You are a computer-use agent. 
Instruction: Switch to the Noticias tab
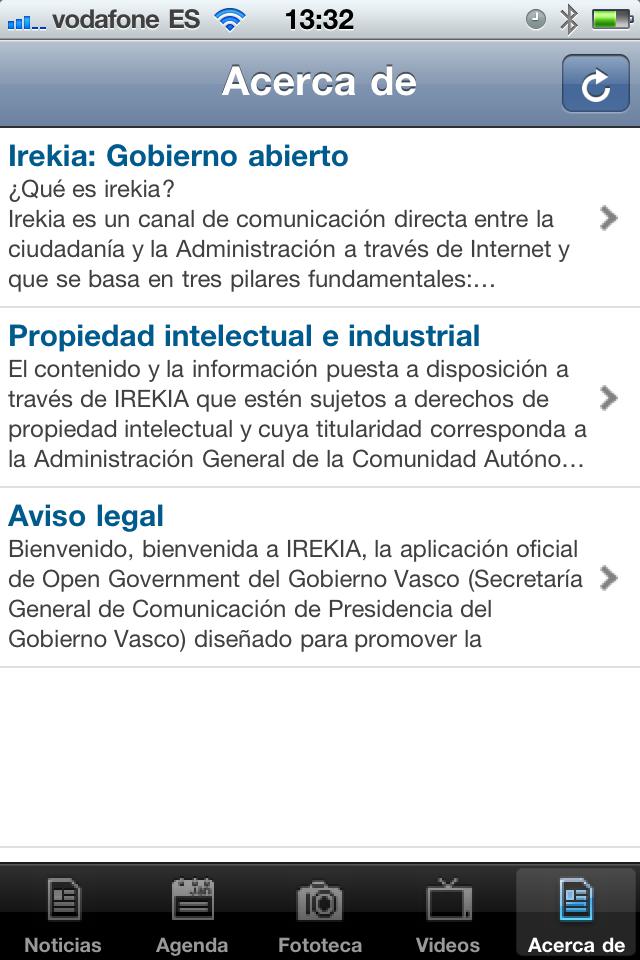(x=63, y=913)
